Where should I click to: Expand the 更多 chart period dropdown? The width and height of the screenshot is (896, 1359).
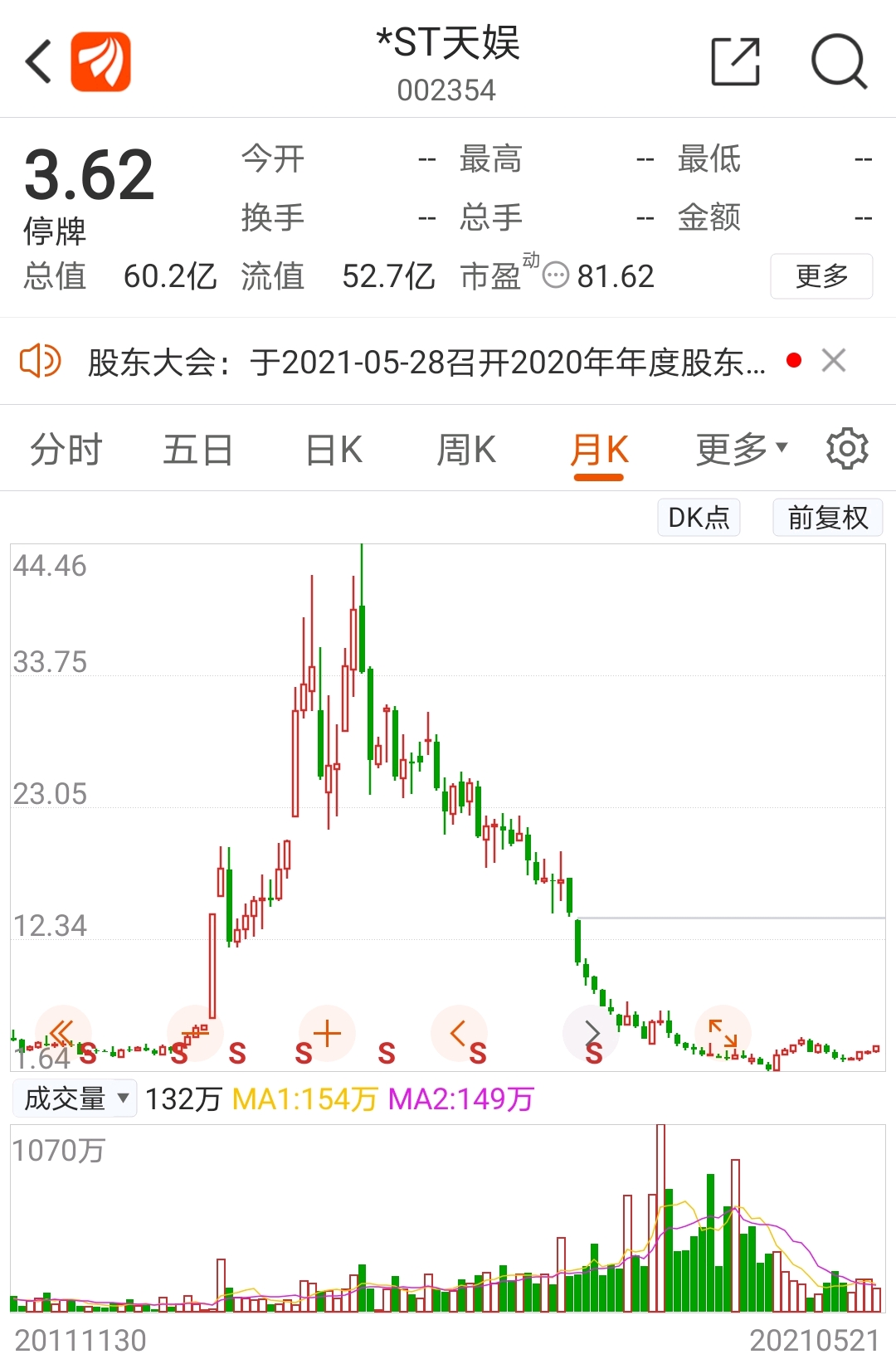click(x=740, y=450)
